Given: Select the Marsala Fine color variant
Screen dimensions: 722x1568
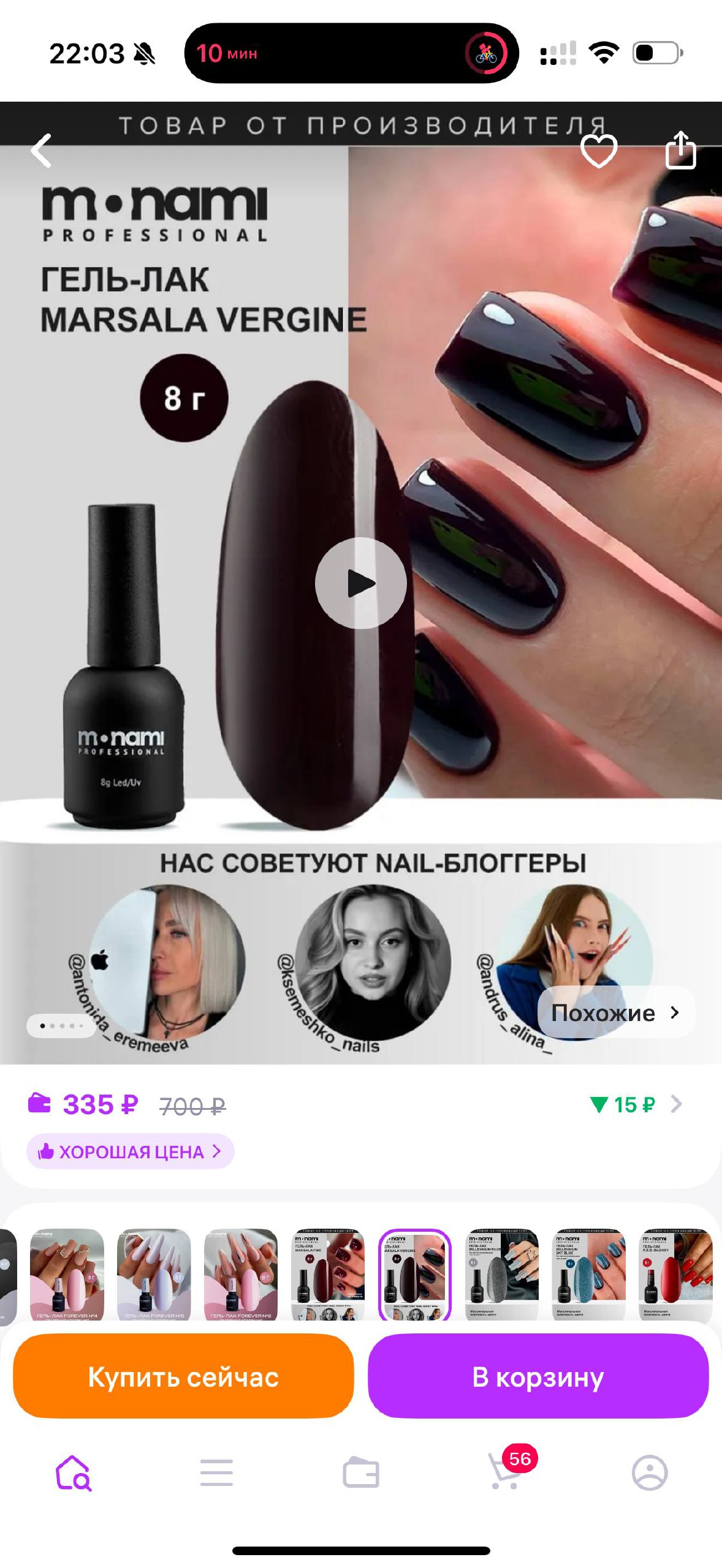Looking at the screenshot, I should 328,1275.
